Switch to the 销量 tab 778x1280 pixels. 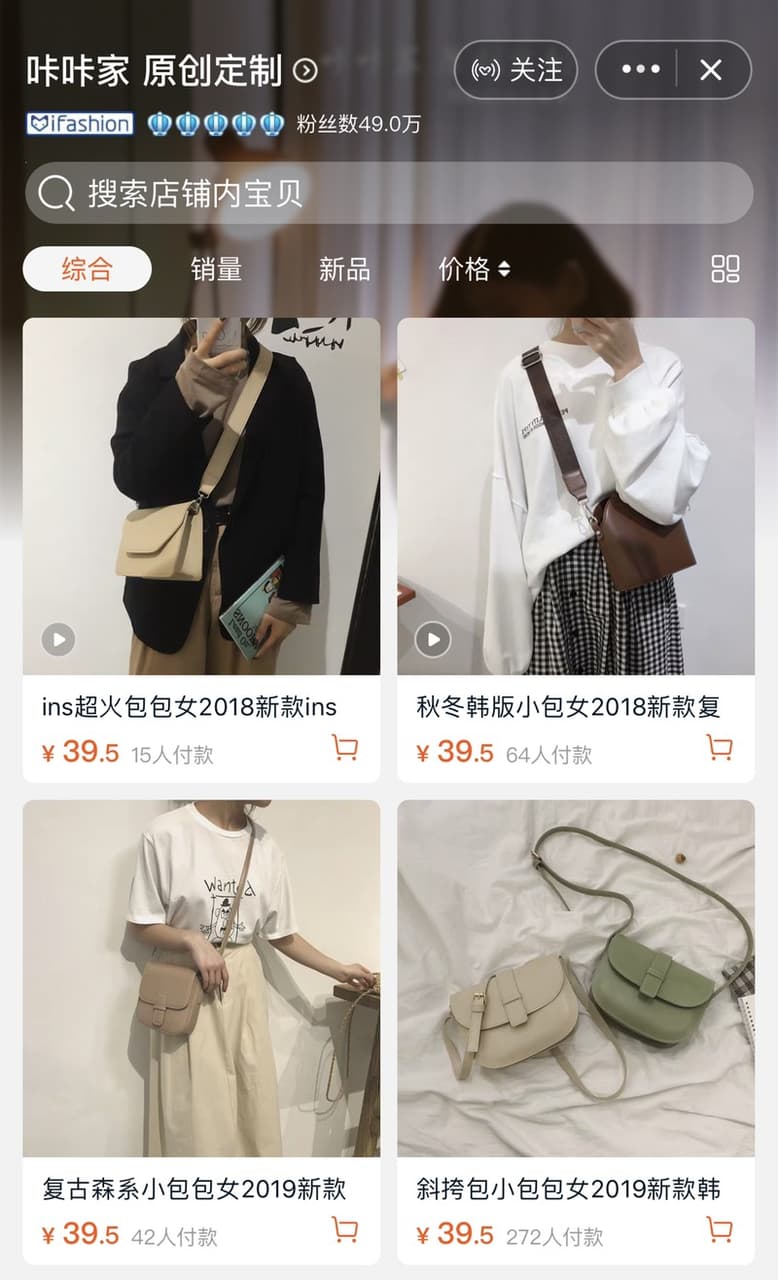click(216, 269)
